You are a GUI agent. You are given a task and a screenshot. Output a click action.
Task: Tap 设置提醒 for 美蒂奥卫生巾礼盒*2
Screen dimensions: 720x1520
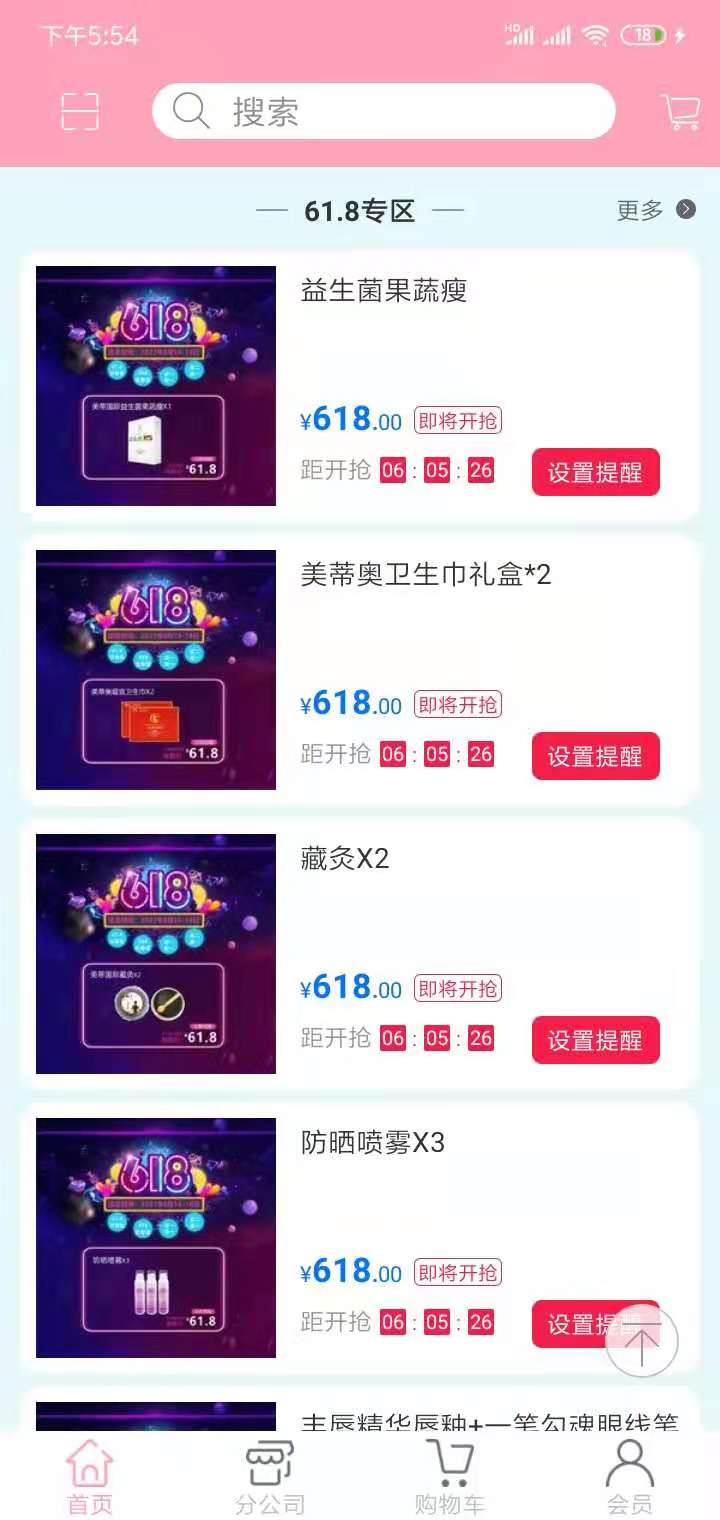(595, 755)
